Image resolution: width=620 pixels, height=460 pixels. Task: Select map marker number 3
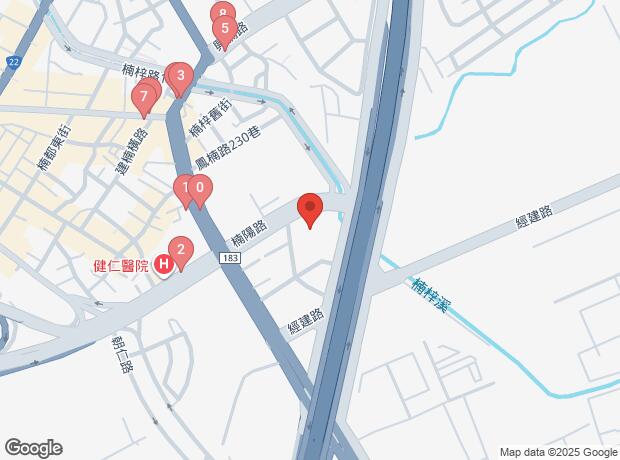[x=180, y=75]
